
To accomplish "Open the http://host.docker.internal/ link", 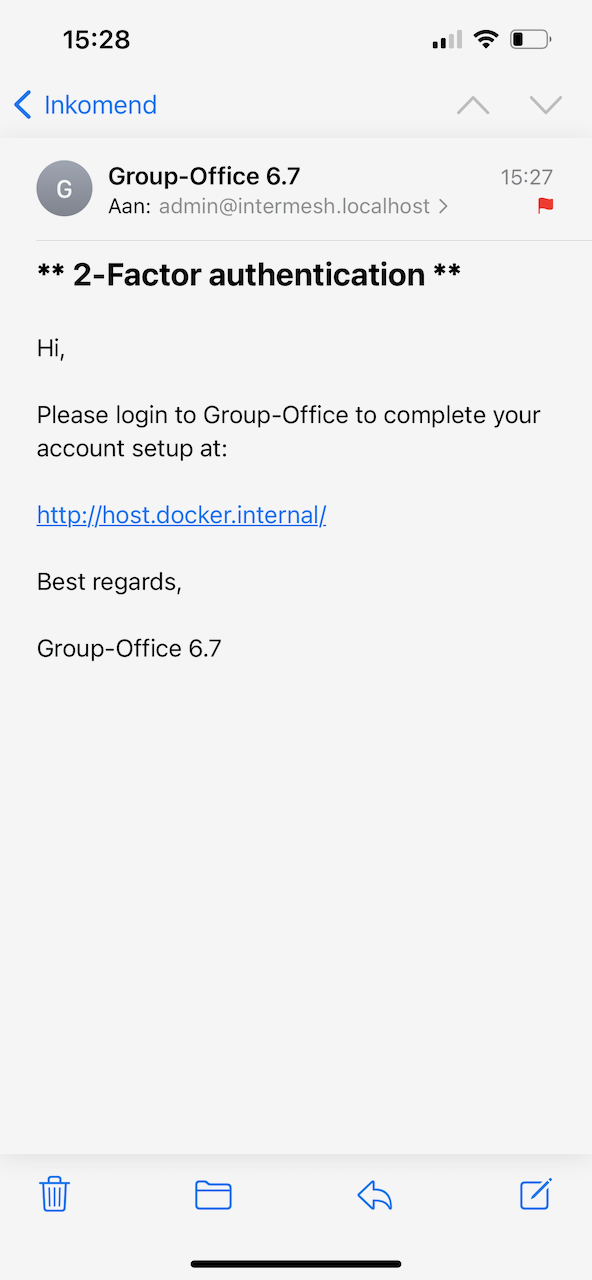I will tap(182, 515).
